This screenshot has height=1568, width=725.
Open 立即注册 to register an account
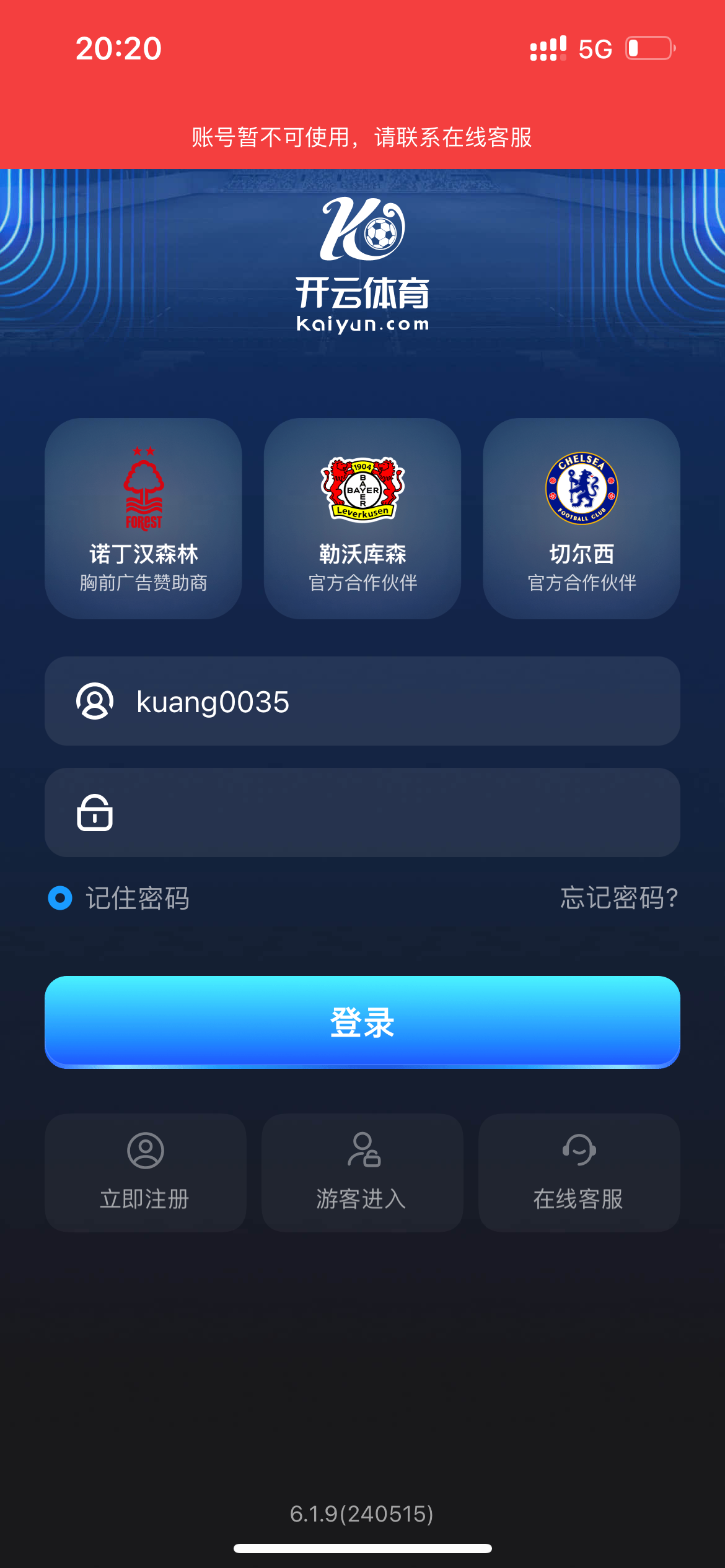tap(145, 1172)
